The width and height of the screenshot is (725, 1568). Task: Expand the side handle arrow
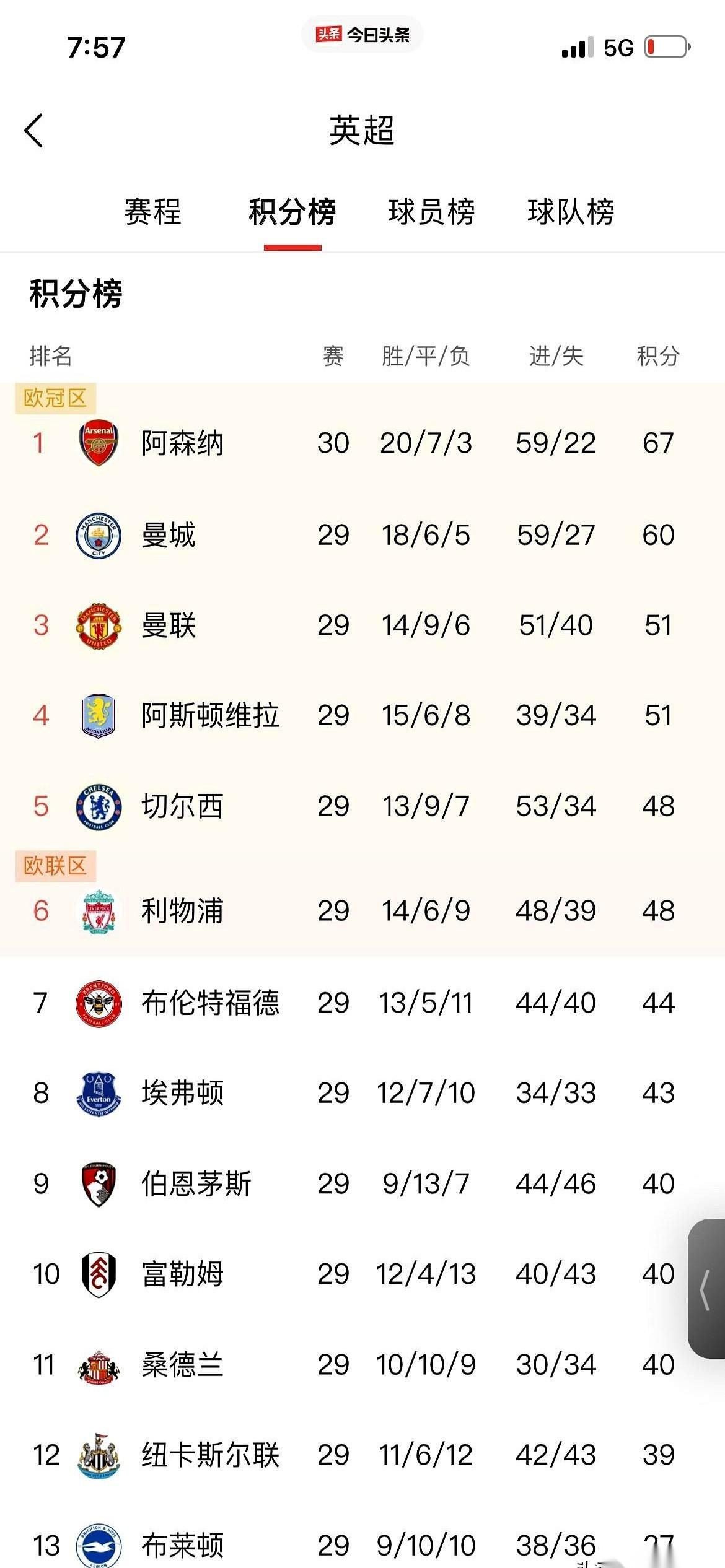(x=706, y=1288)
